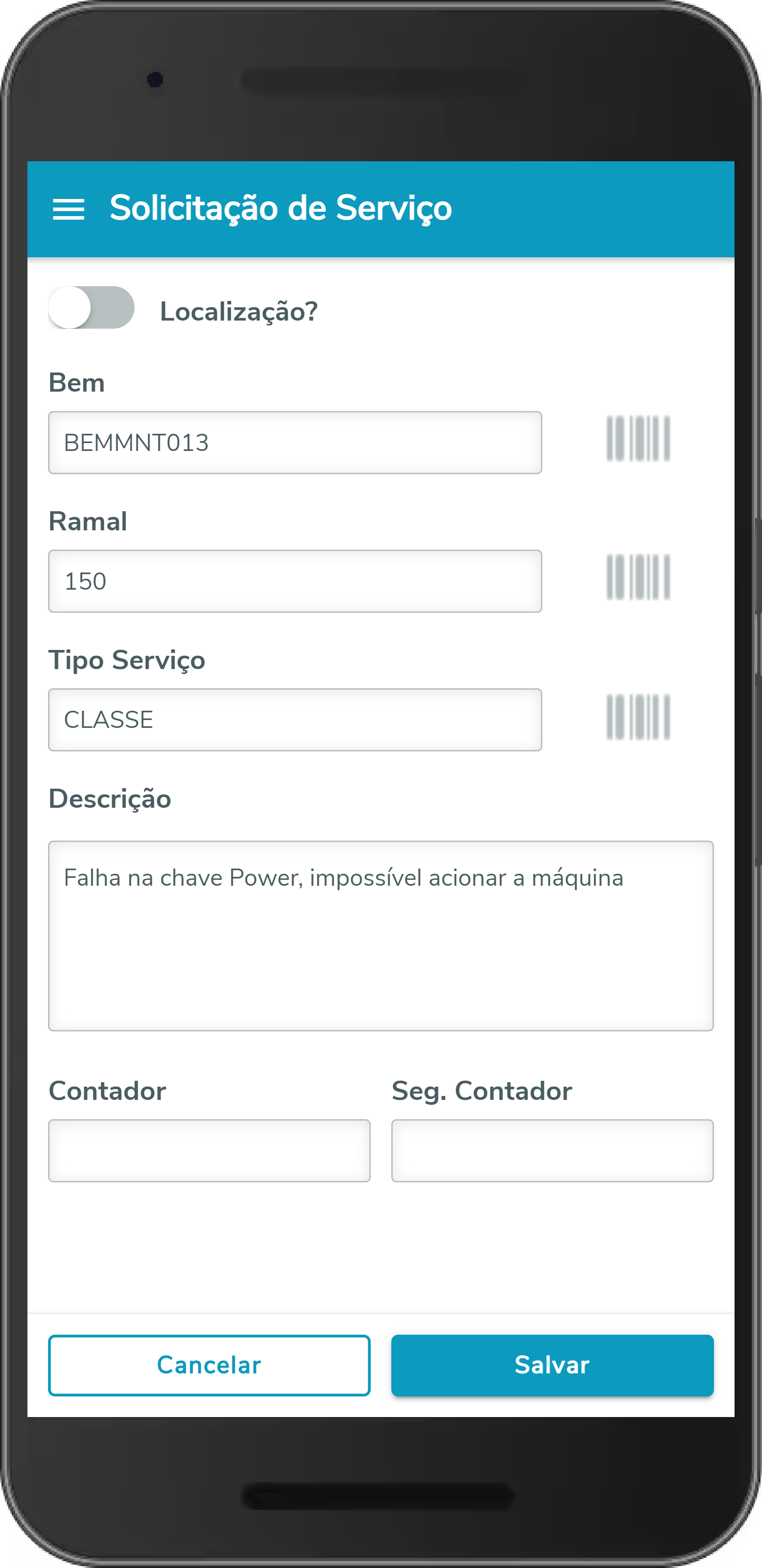Focus the Bem input field
The width and height of the screenshot is (762, 1568).
[295, 443]
